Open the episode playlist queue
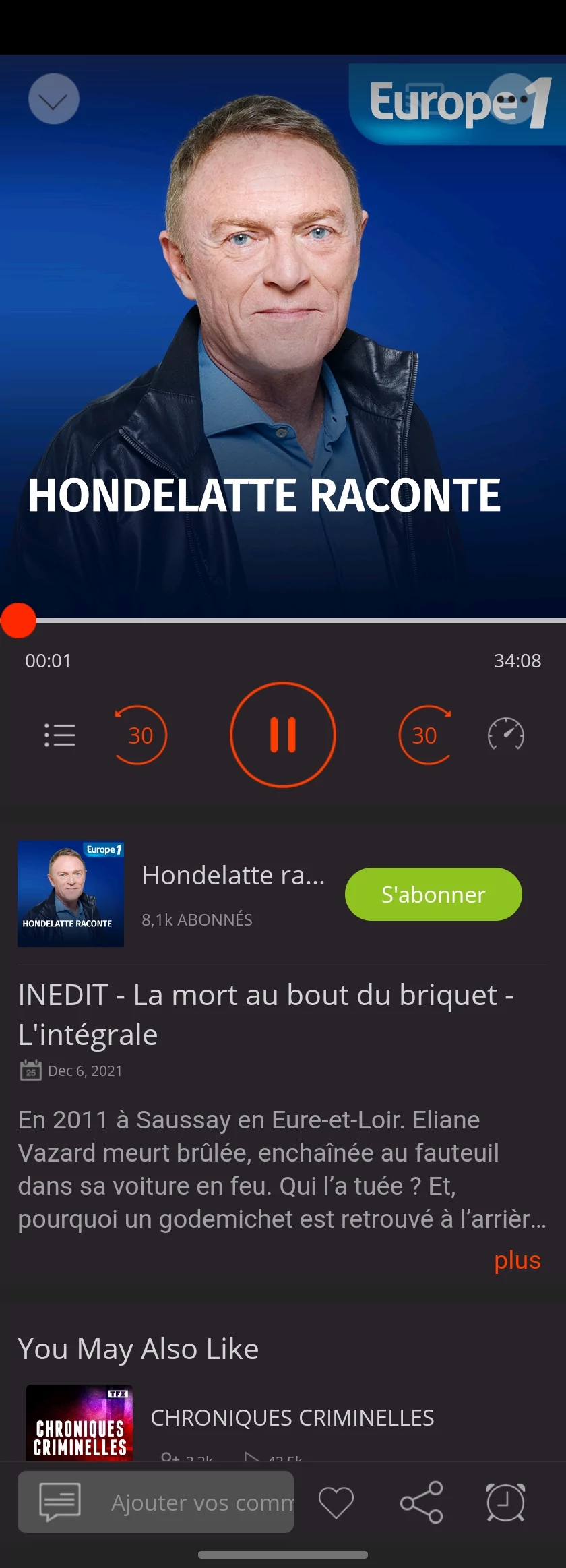Screen dimensions: 566x1568 59,735
